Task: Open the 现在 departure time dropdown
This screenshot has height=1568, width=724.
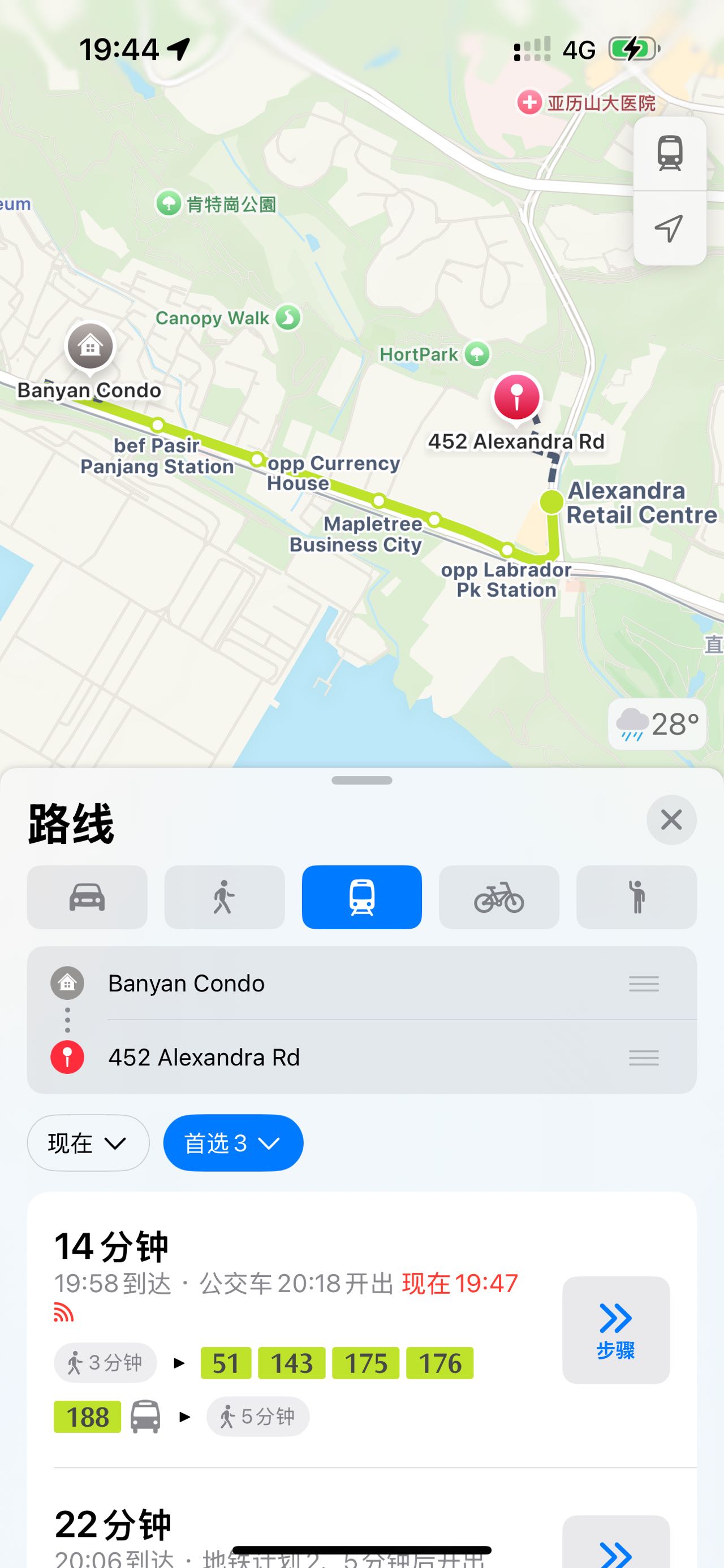Action: tap(88, 1142)
